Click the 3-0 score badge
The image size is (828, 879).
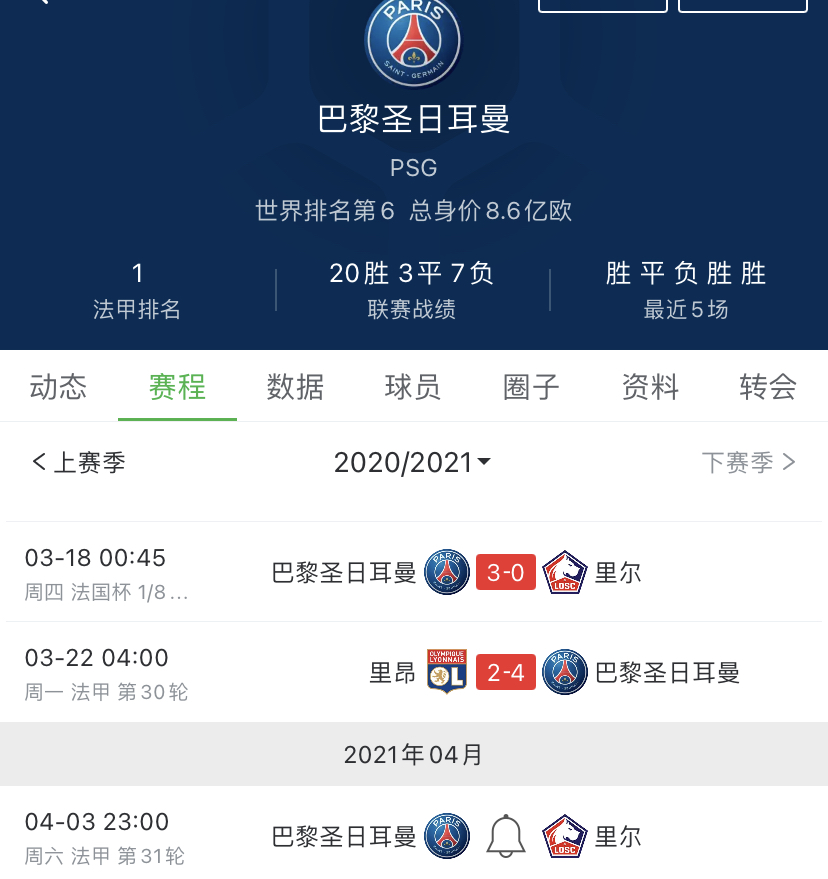(505, 572)
